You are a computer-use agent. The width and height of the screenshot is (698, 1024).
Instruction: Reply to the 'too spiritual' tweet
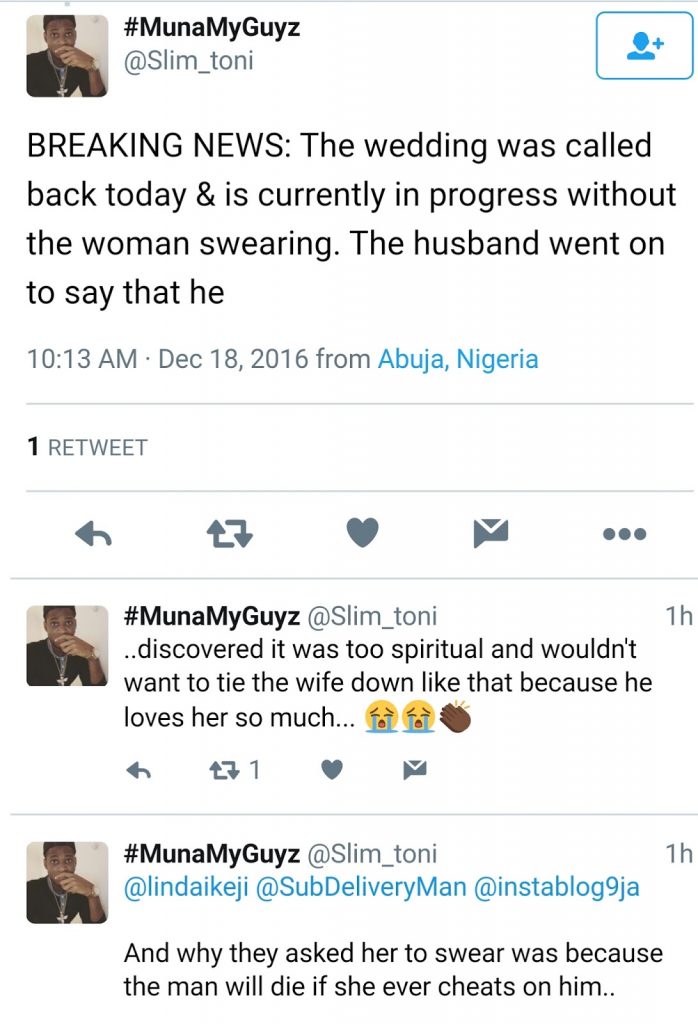[x=140, y=770]
